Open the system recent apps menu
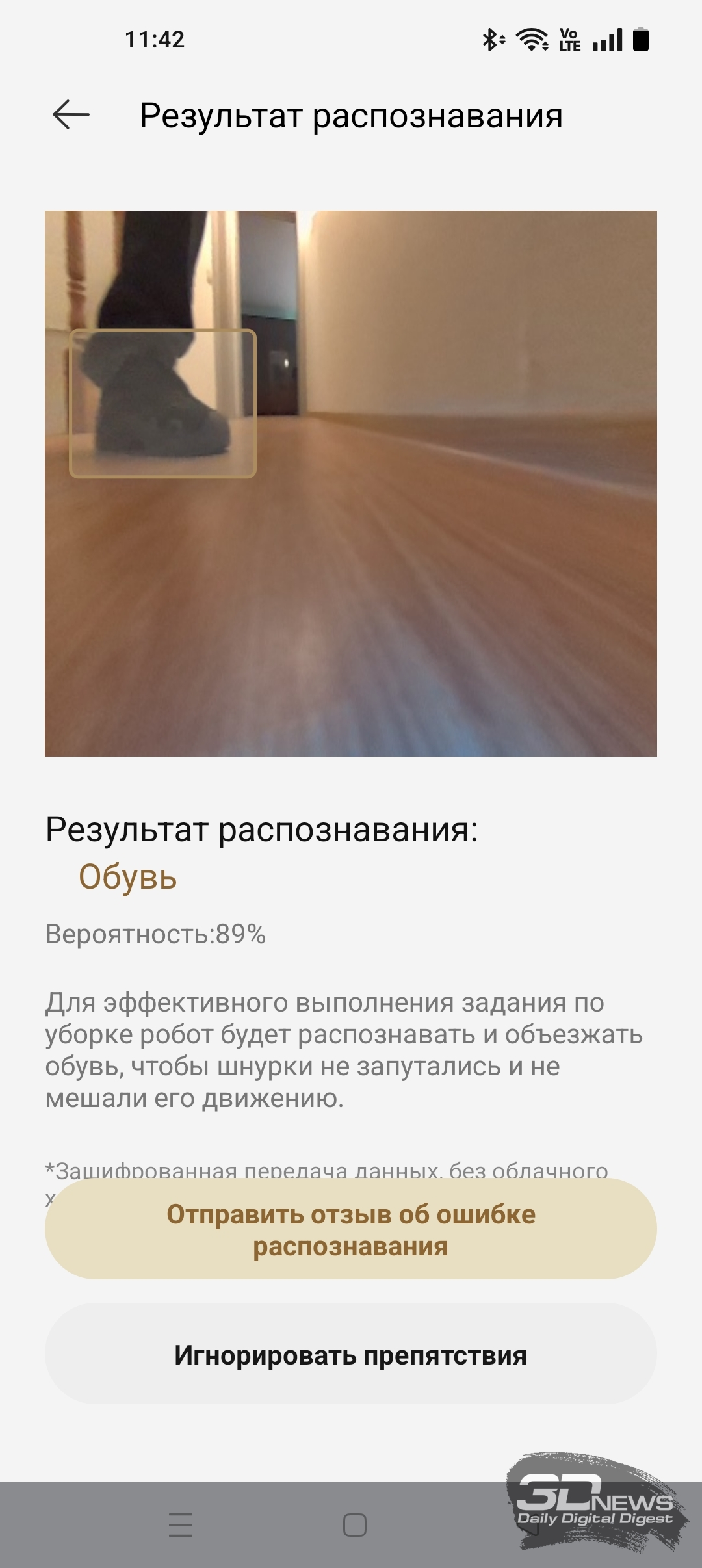 pyautogui.click(x=180, y=1524)
